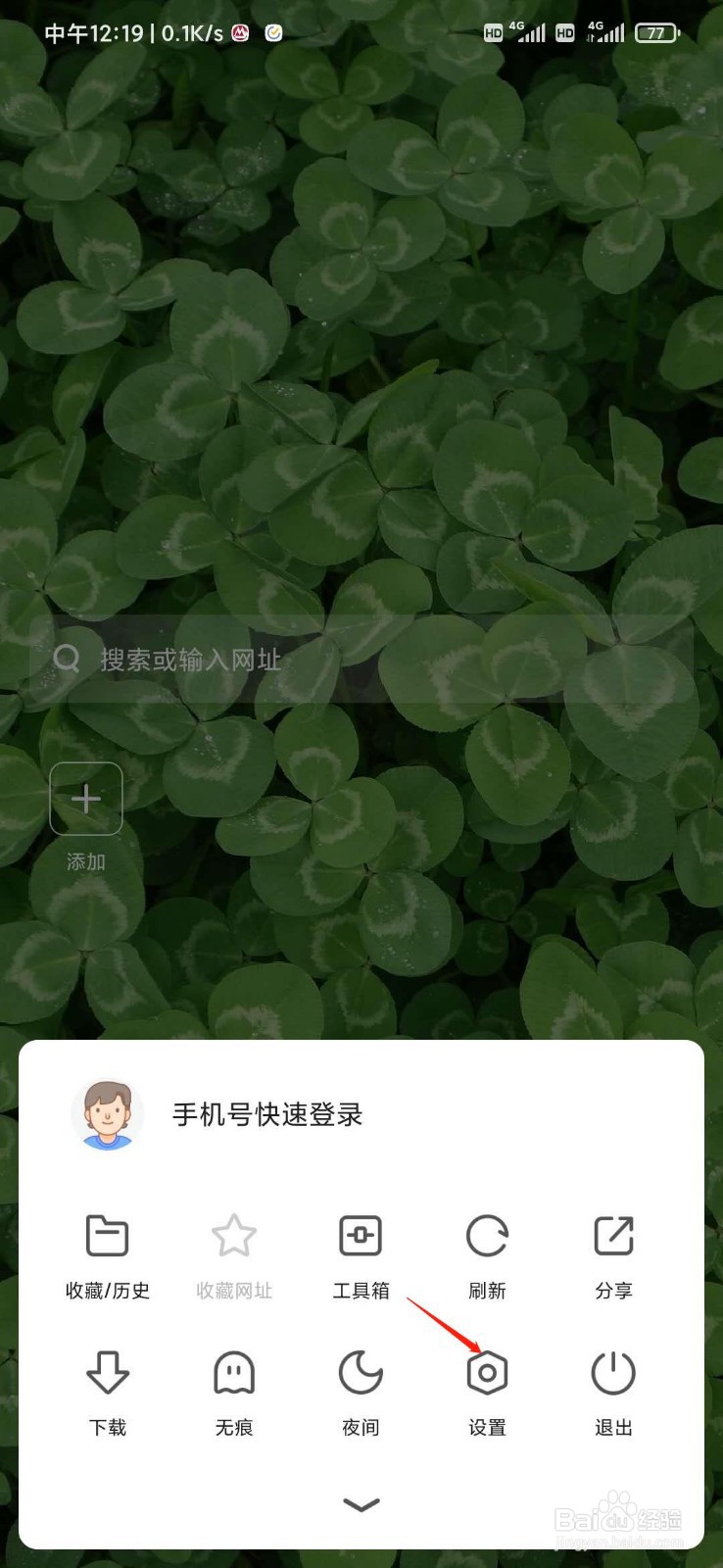
Task: Switch to HD calling indicator in status bar
Action: click(x=495, y=32)
